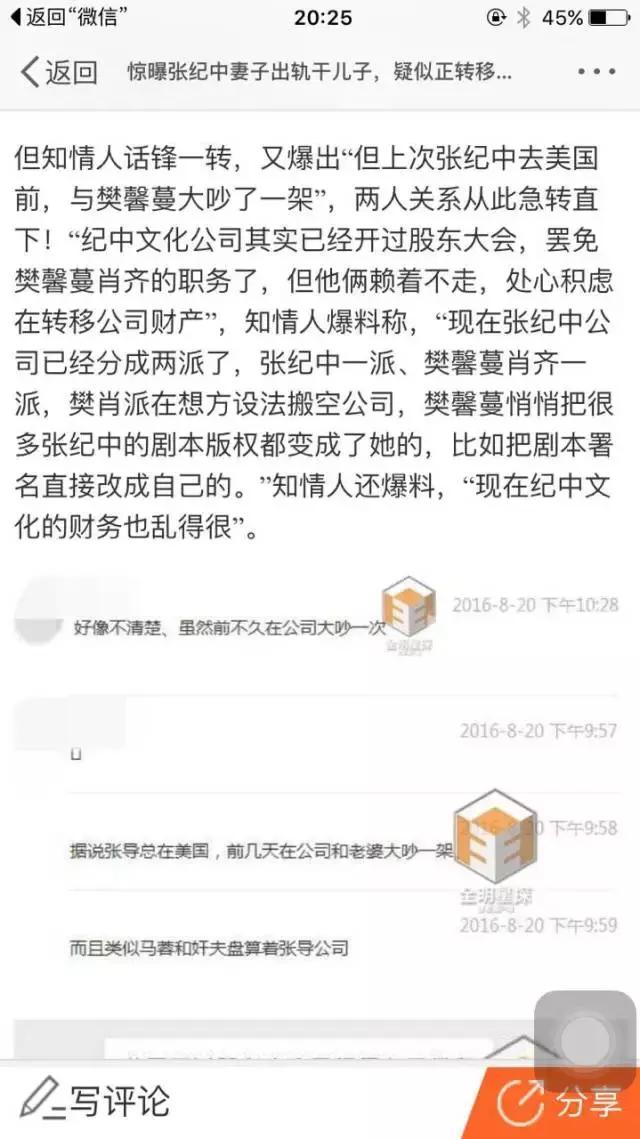Screen dimensions: 640x1139
Task: Tap the floating AssistiveTouch button
Action: [x=586, y=1041]
